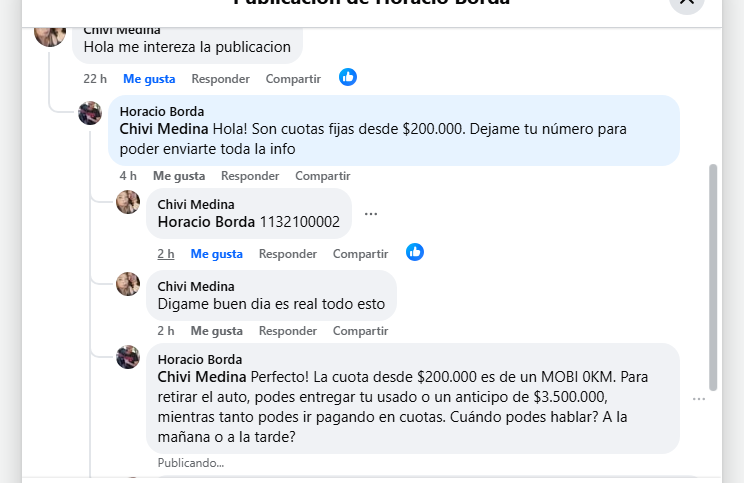Reply to 'Digame buen dia es real' comment
The image size is (744, 483).
pos(288,330)
